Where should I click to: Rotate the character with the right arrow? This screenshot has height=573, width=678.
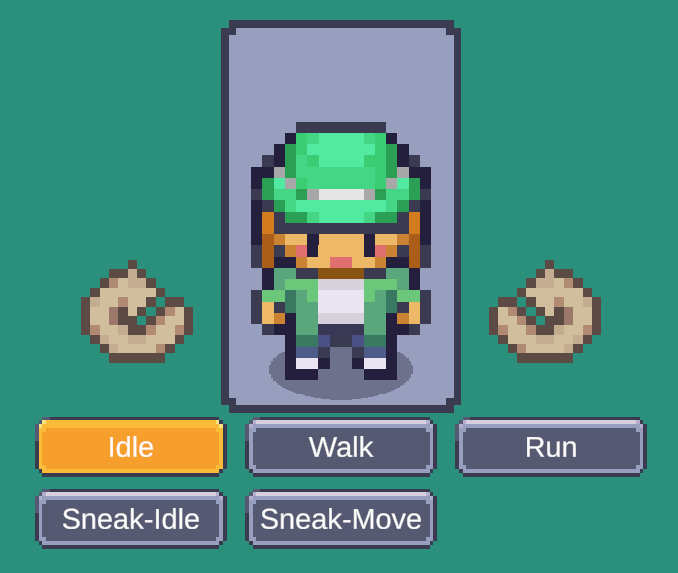545,313
